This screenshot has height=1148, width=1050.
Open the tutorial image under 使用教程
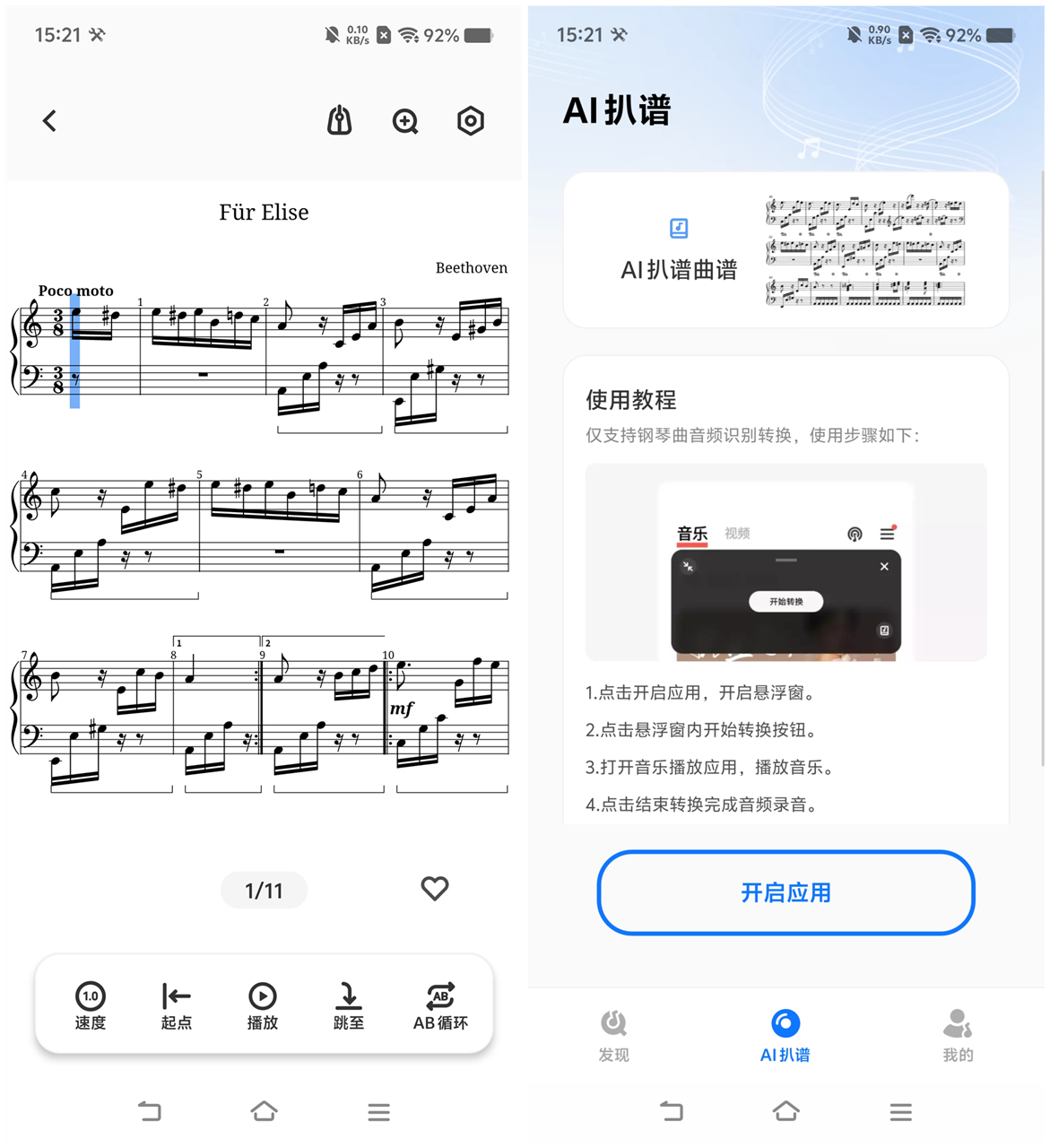(785, 562)
